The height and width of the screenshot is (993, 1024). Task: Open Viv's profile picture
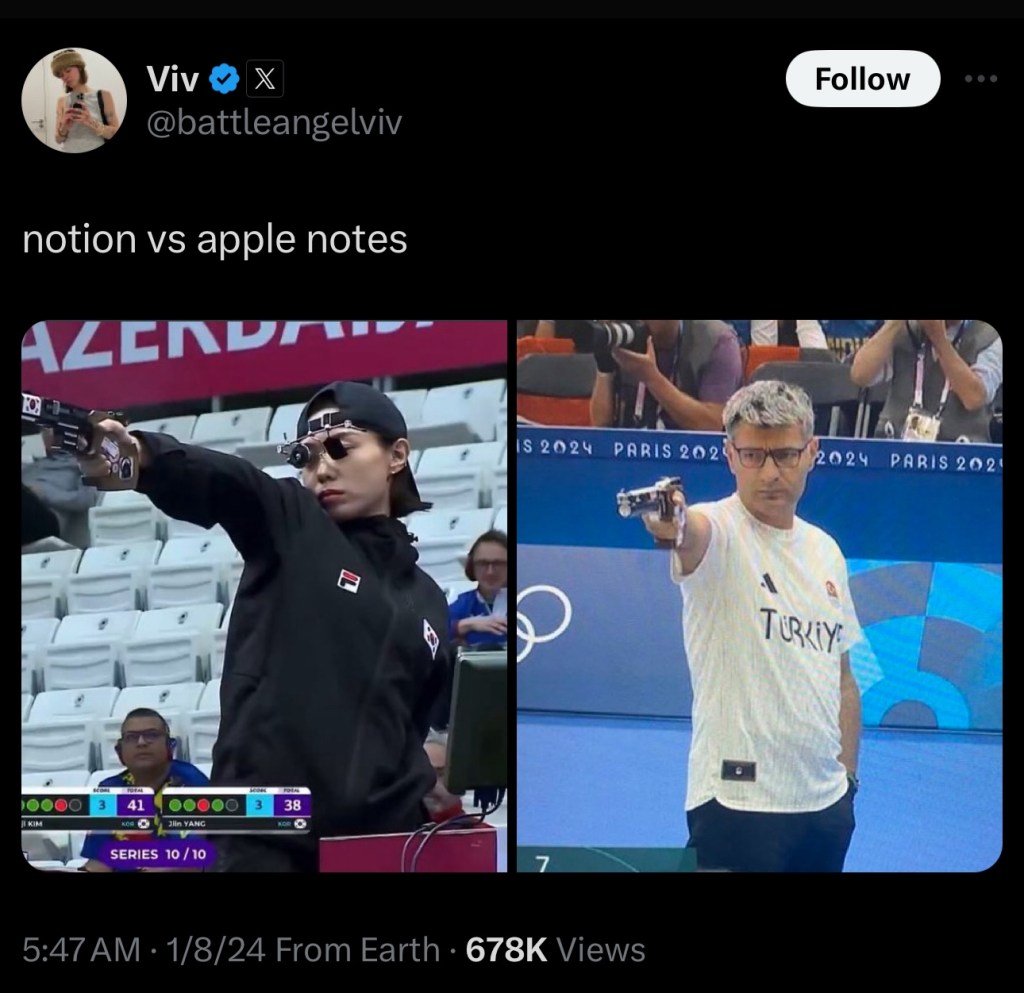(x=74, y=100)
